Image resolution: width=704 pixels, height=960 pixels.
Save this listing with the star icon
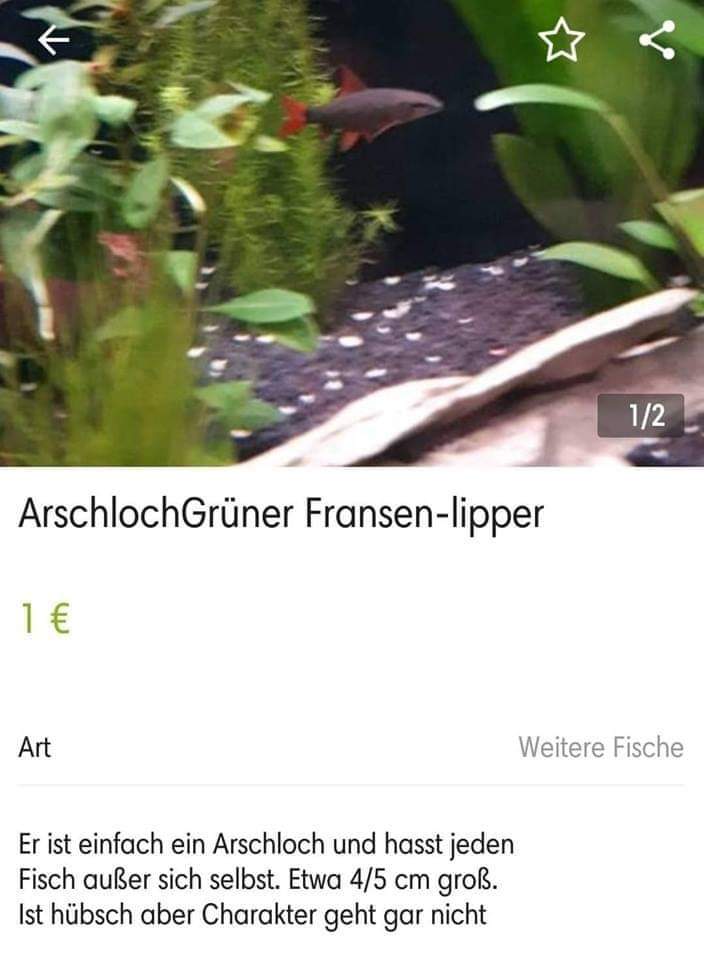click(x=560, y=41)
